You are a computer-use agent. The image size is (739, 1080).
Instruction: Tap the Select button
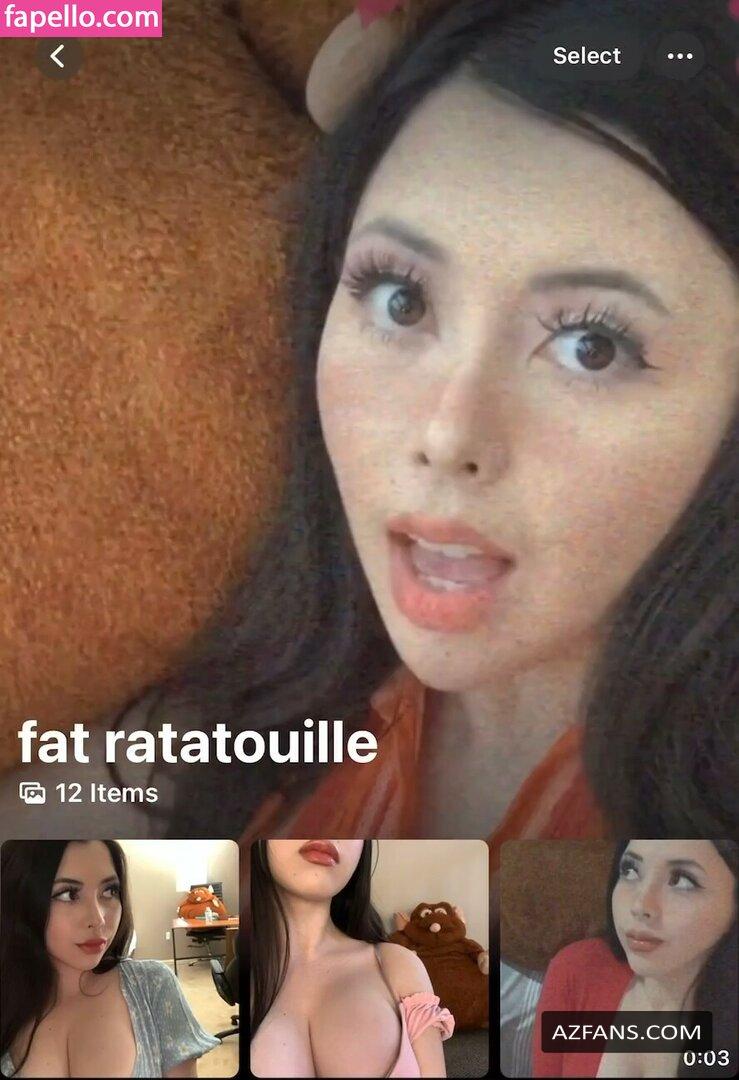pyautogui.click(x=587, y=56)
